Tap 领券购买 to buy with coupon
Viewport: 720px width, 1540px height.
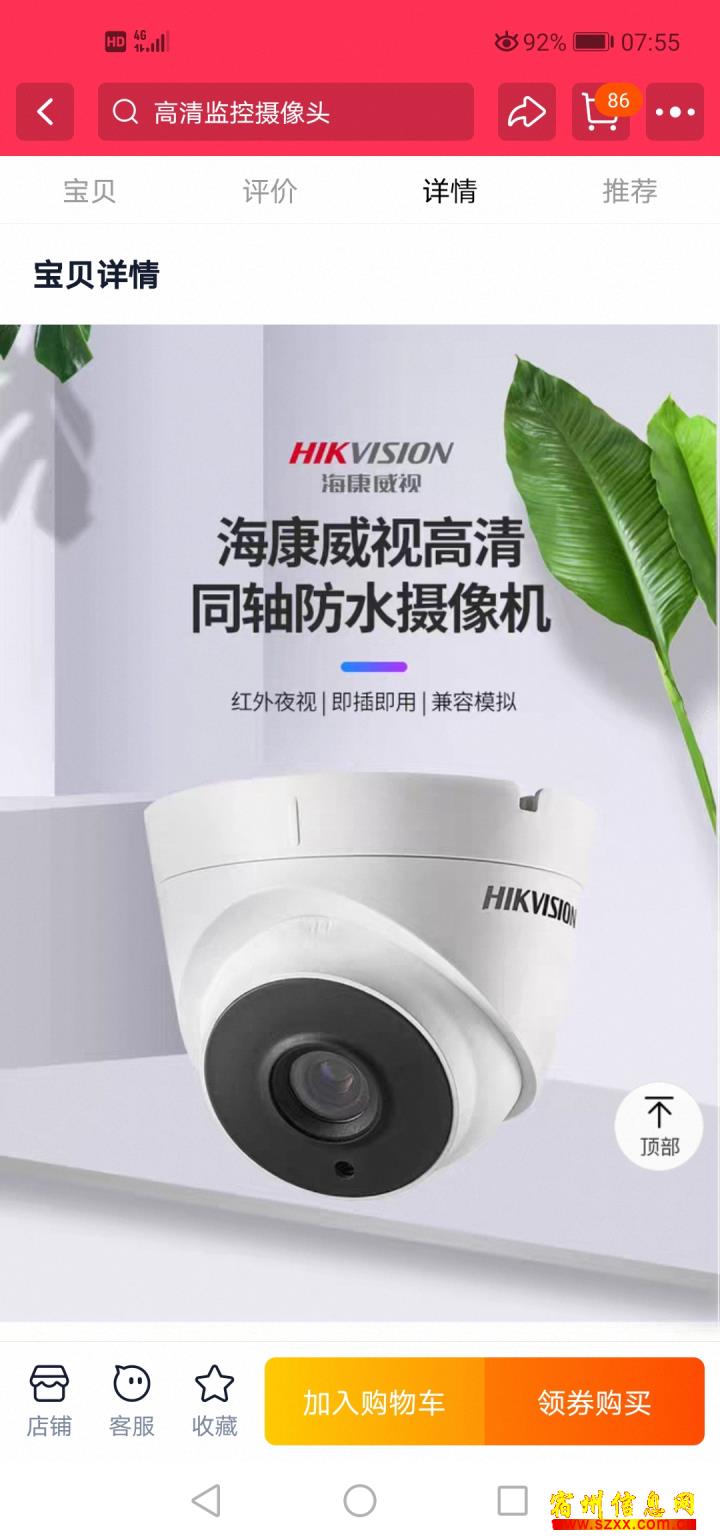[x=595, y=1401]
